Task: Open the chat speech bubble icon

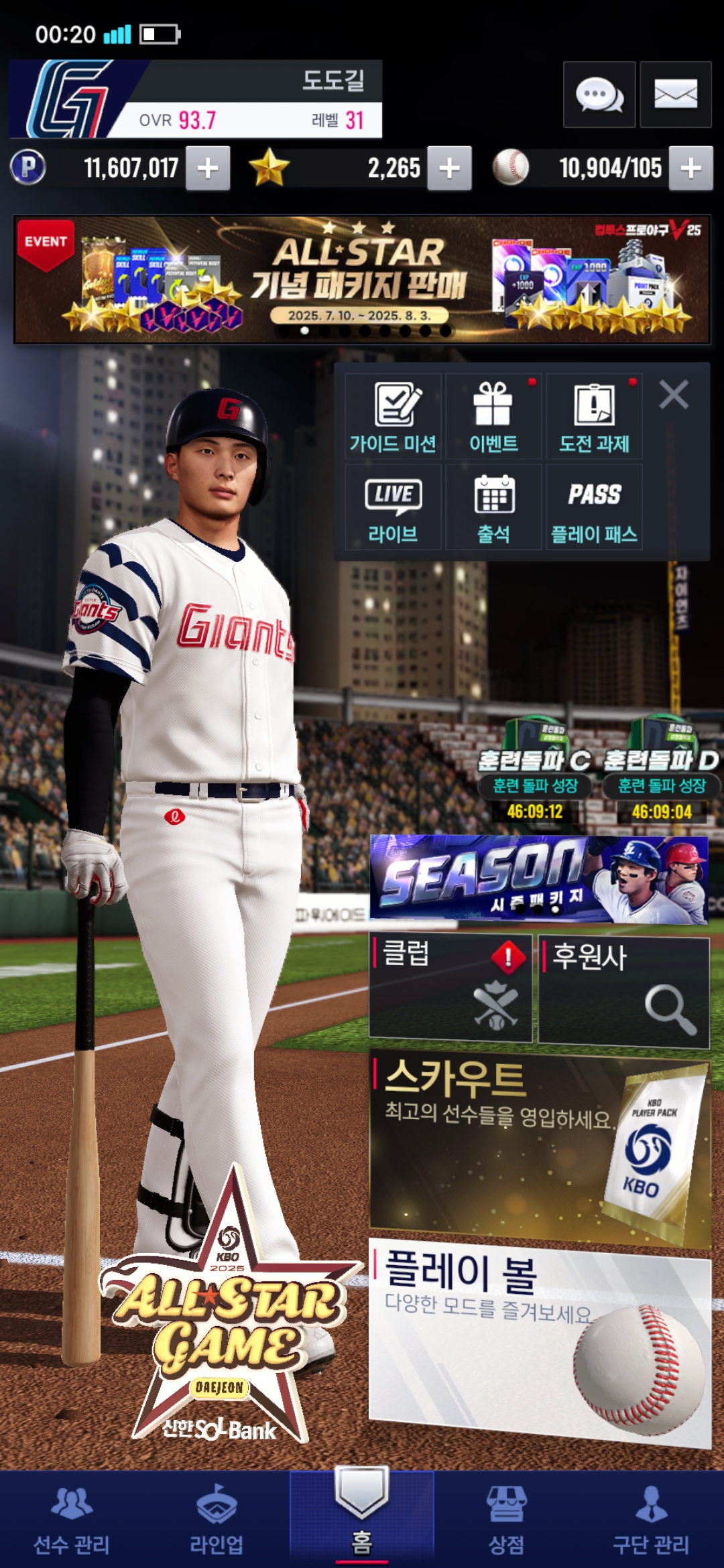Action: (599, 94)
